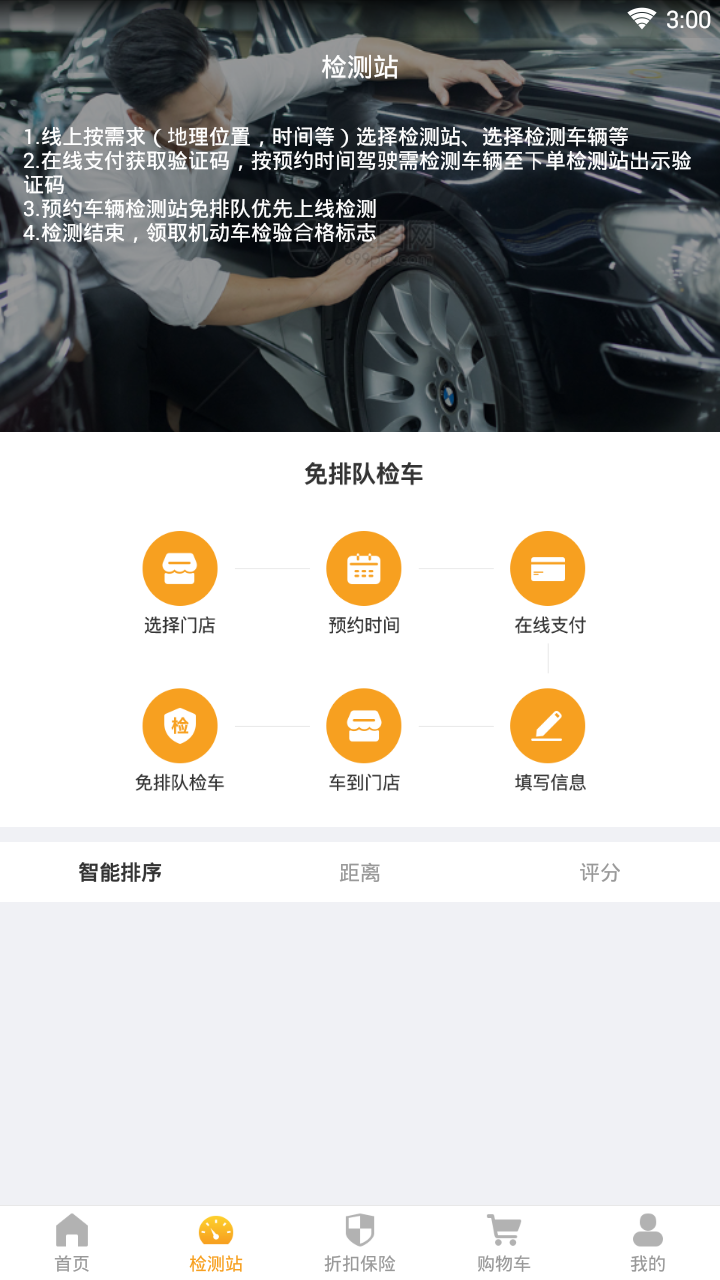Switch sorting to 评分

point(600,872)
